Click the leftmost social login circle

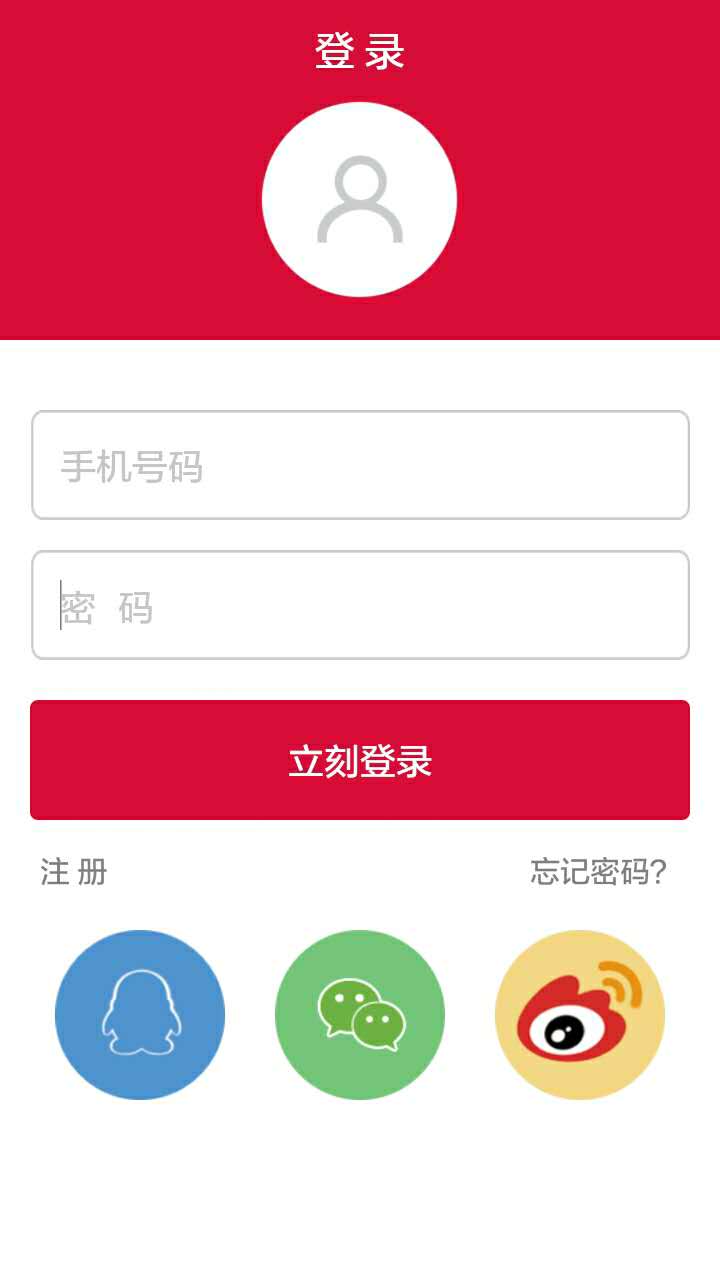(x=140, y=1014)
